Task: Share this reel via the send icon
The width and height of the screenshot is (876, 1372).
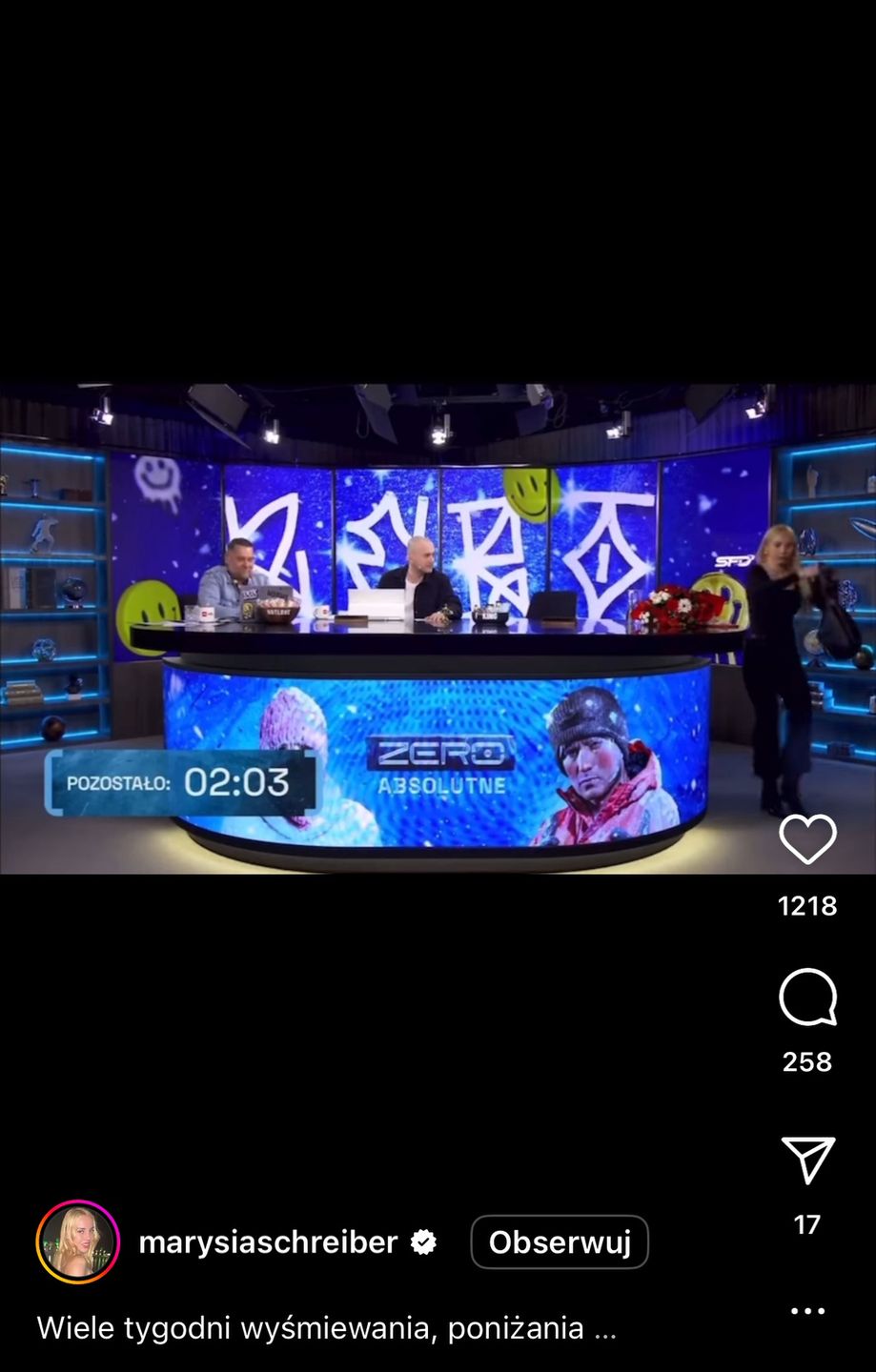Action: tap(807, 1159)
